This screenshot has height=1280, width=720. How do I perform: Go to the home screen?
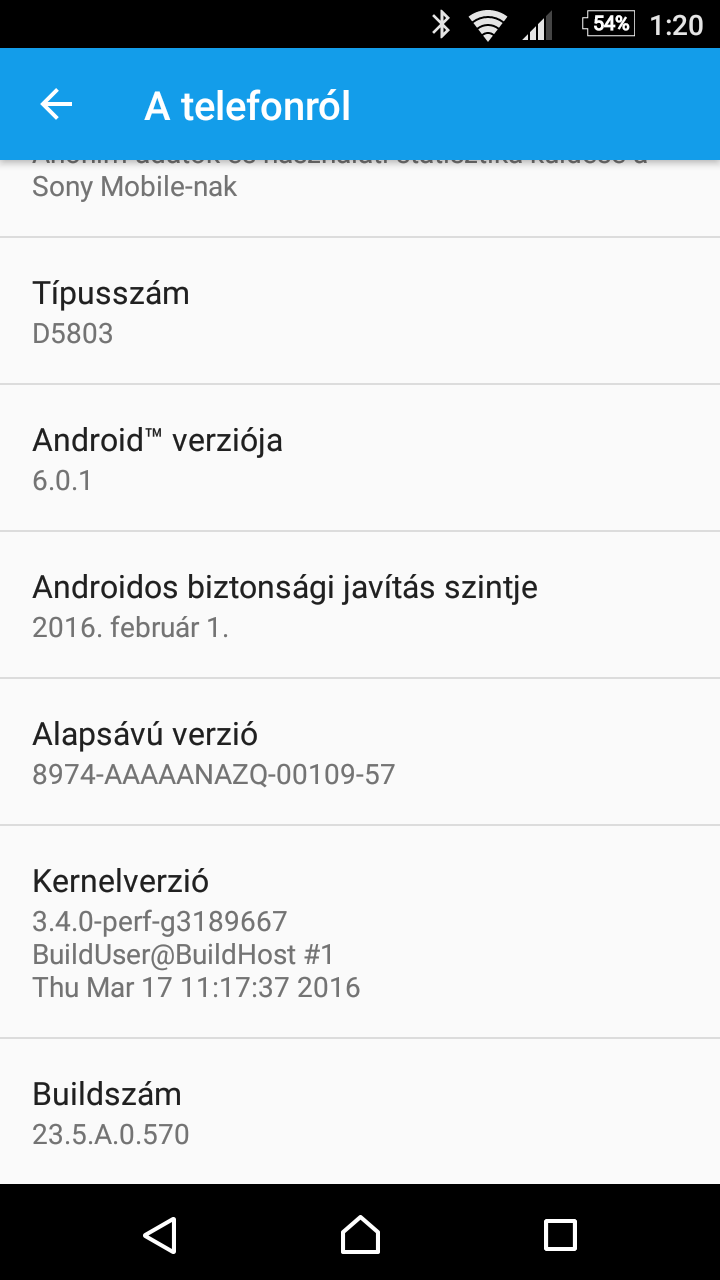[x=360, y=1234]
